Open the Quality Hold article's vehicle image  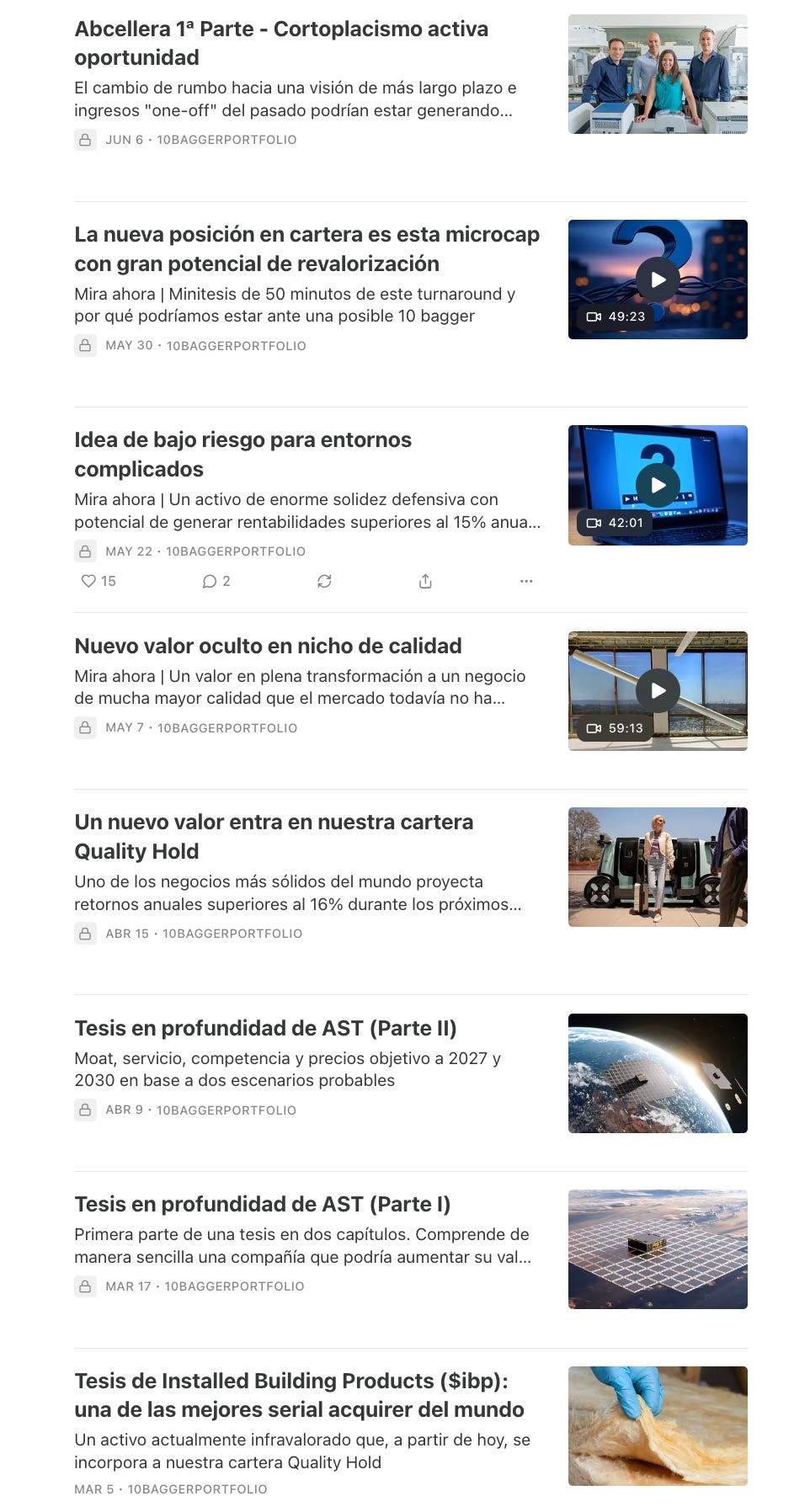(x=658, y=867)
